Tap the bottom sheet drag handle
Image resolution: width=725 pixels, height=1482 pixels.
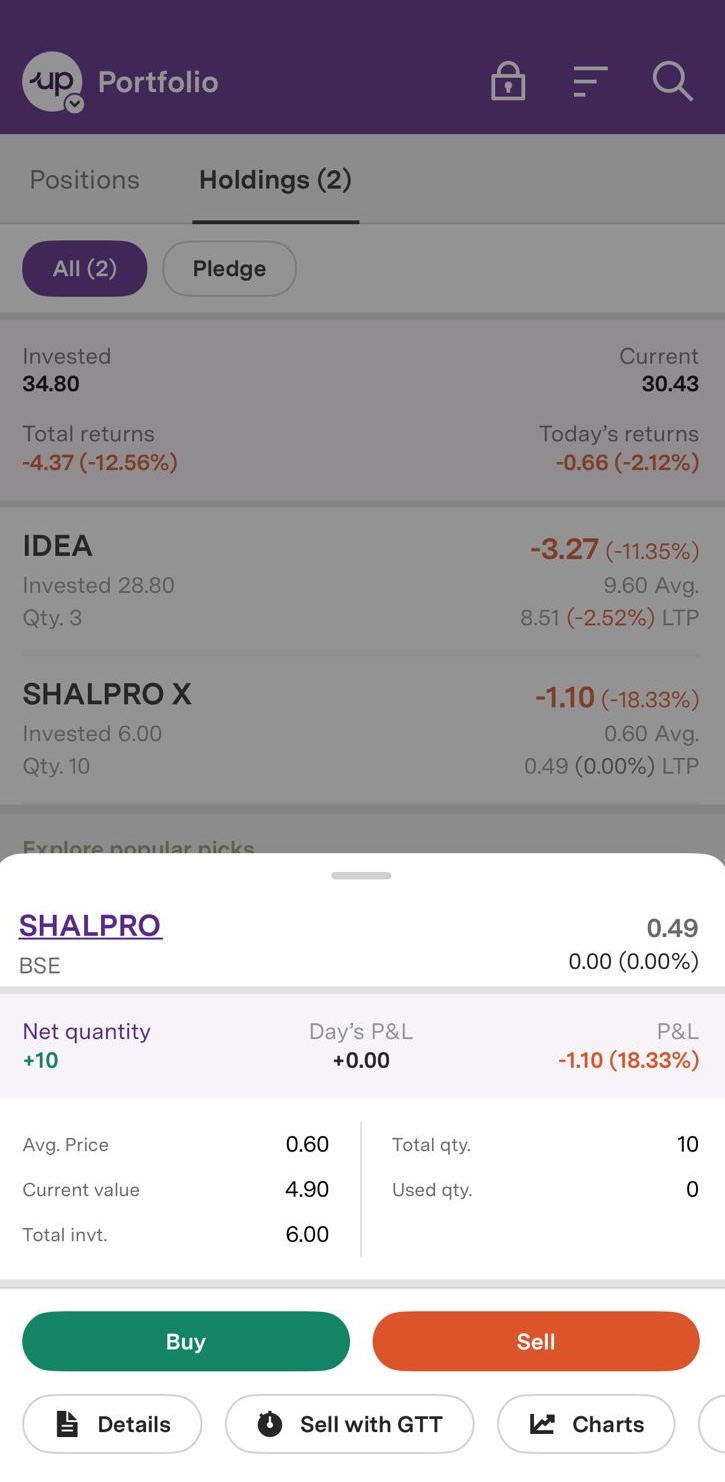361,876
